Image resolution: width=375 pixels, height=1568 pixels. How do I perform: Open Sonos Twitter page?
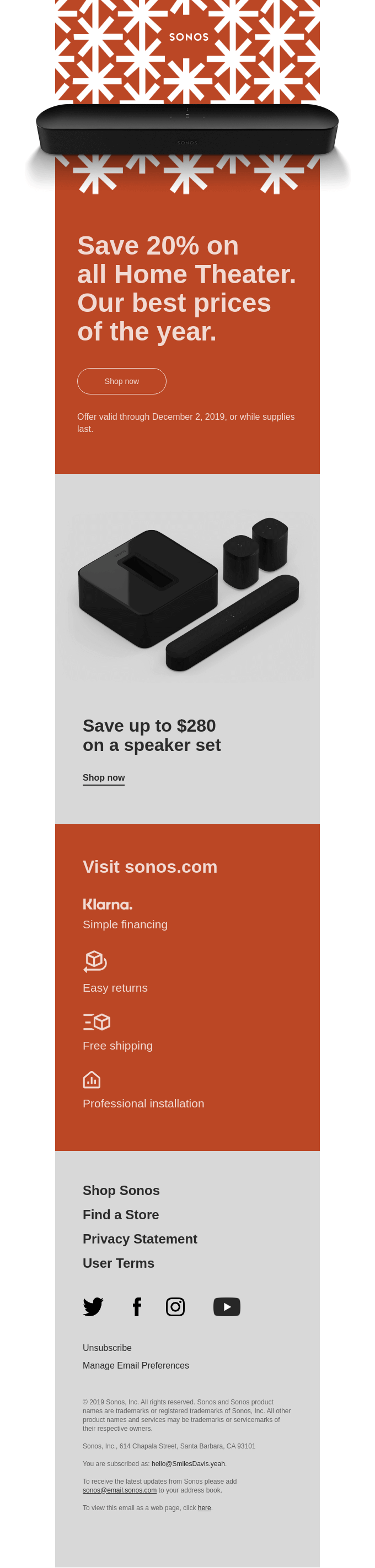93,1306
